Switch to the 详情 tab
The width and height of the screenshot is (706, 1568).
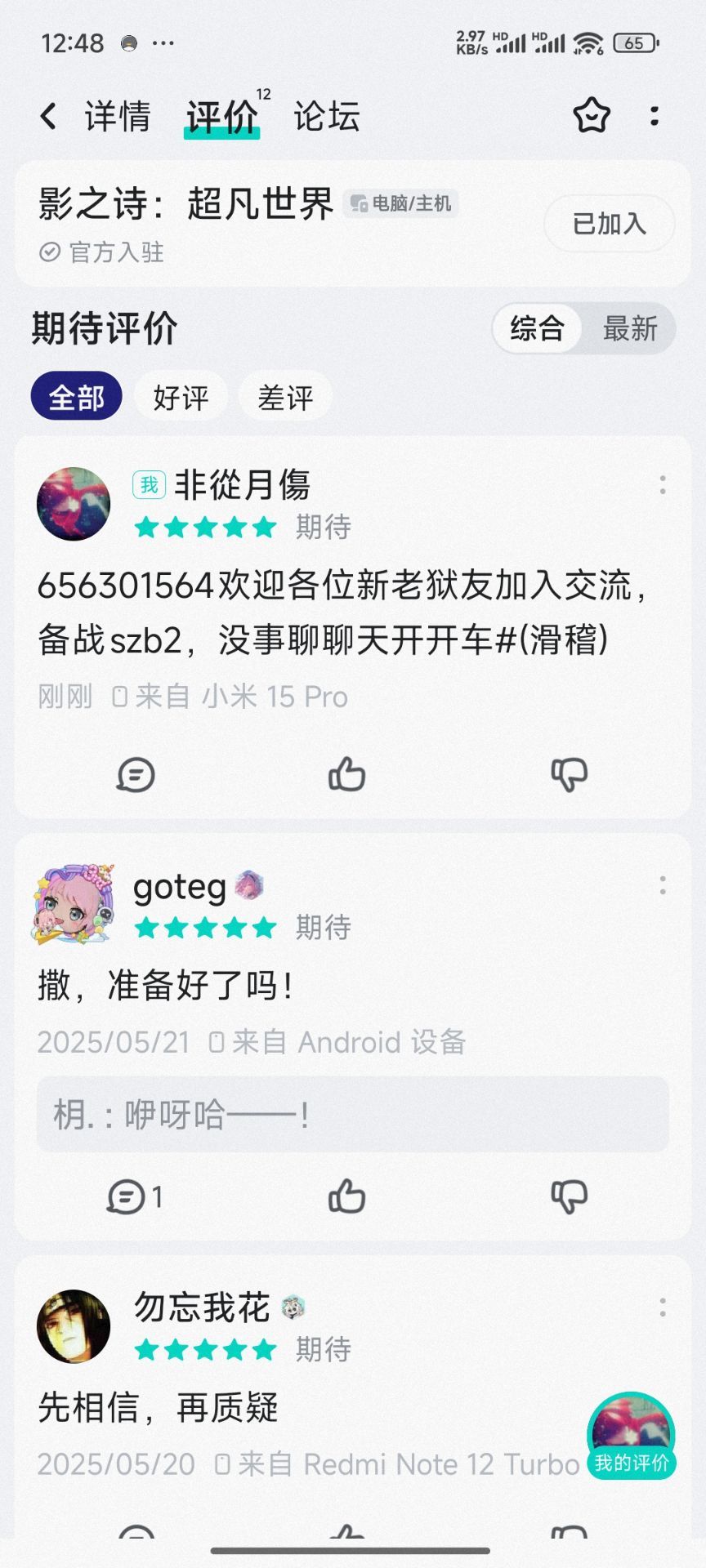(118, 116)
